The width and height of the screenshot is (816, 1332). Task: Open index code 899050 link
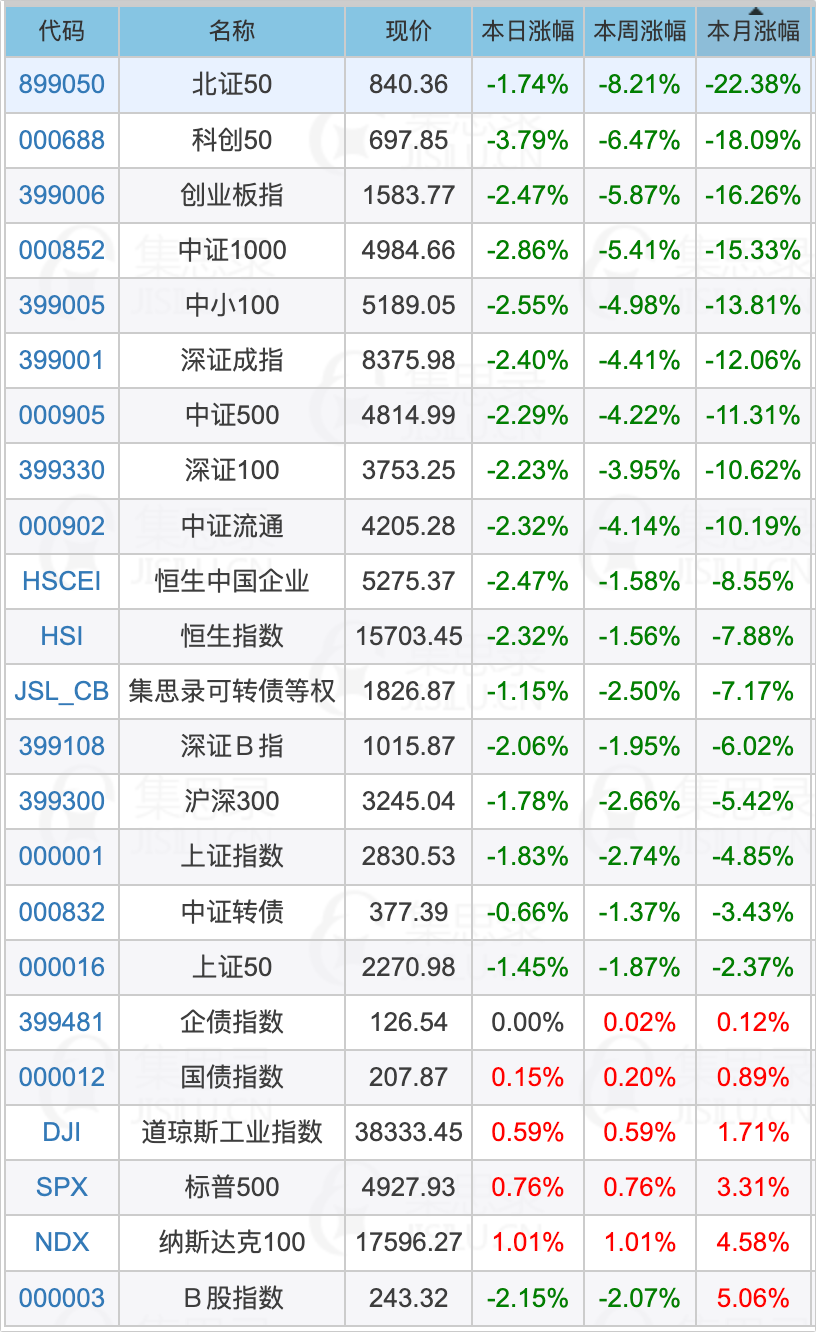[61, 85]
